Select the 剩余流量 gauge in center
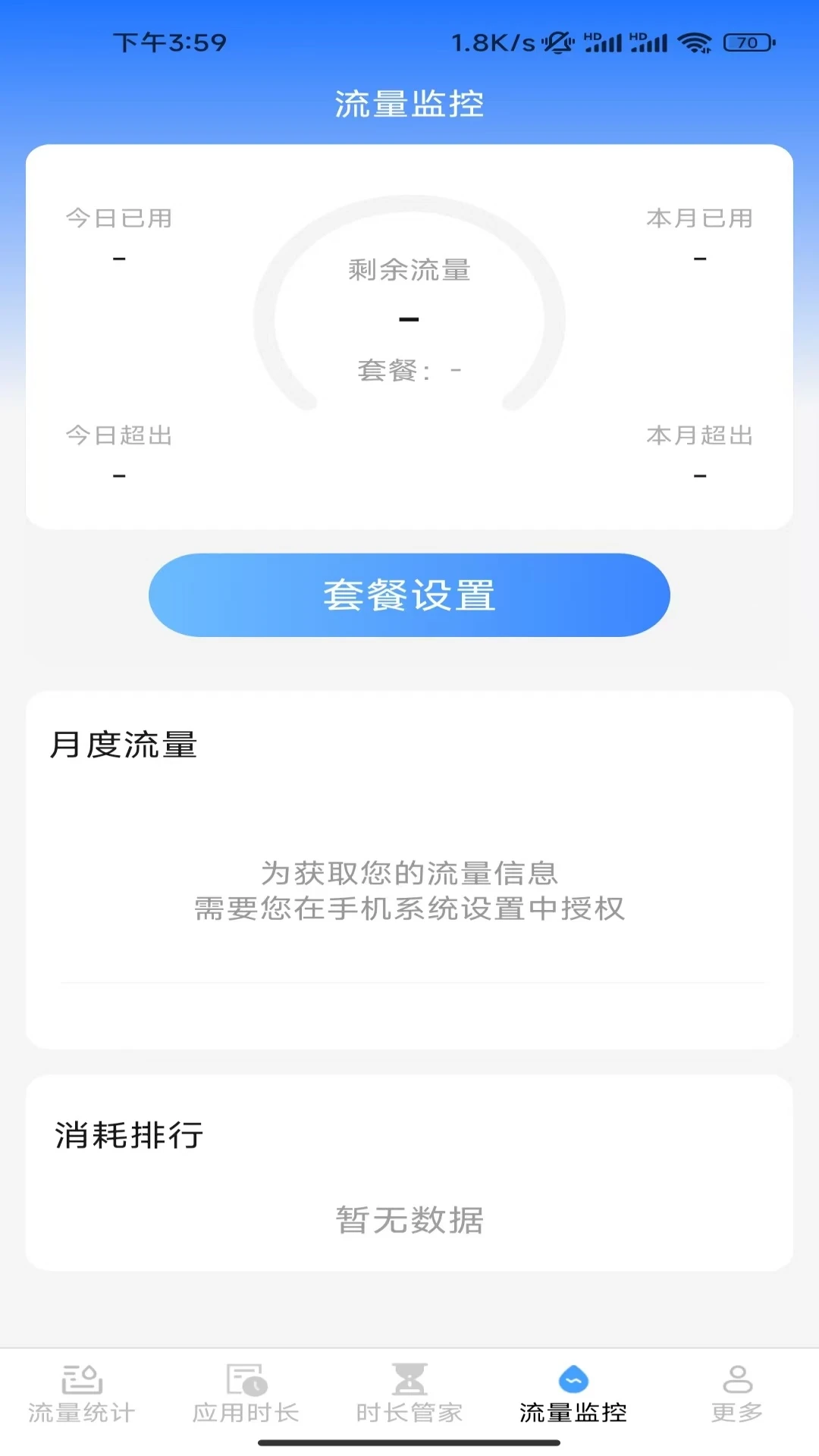Viewport: 819px width, 1456px height. click(409, 318)
